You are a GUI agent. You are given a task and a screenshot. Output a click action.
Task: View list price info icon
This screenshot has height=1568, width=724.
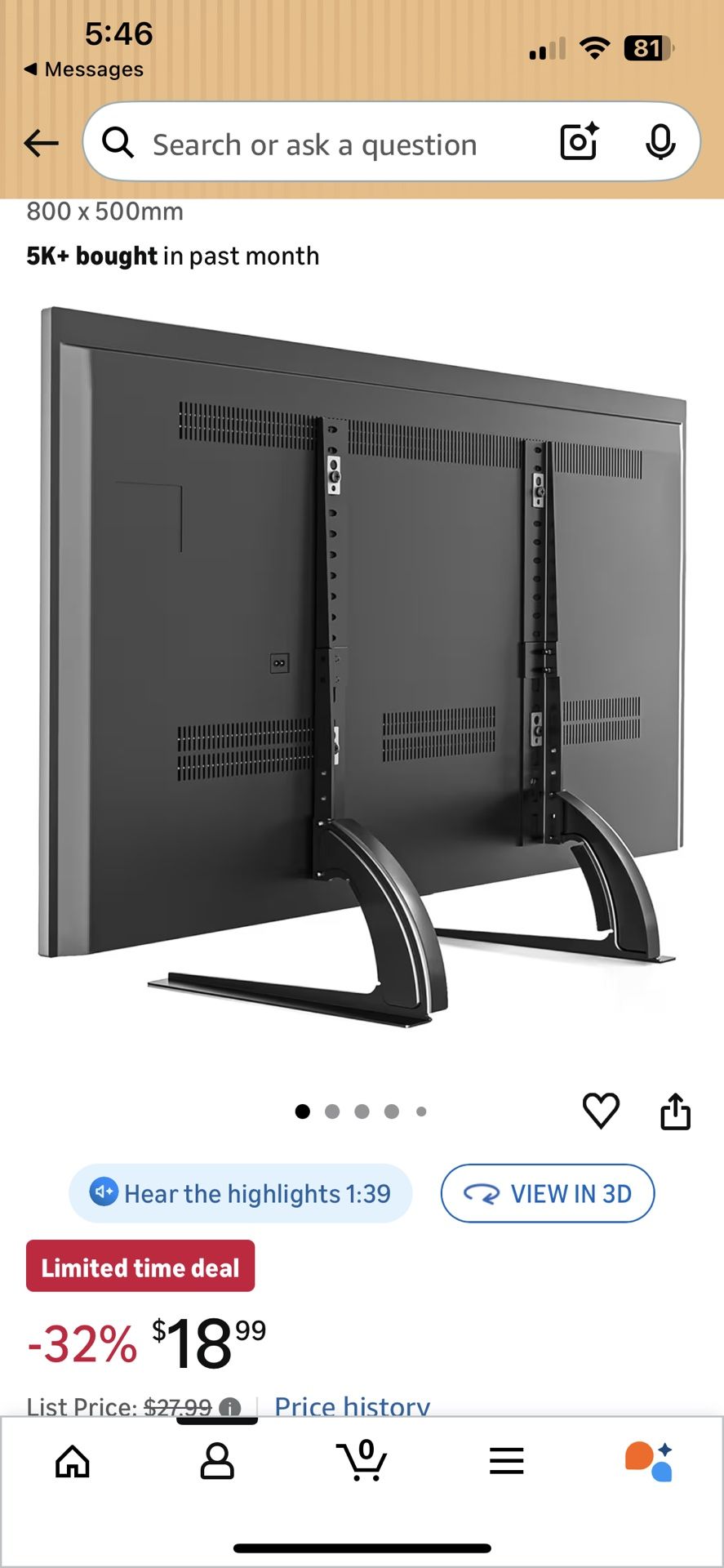pyautogui.click(x=230, y=1407)
